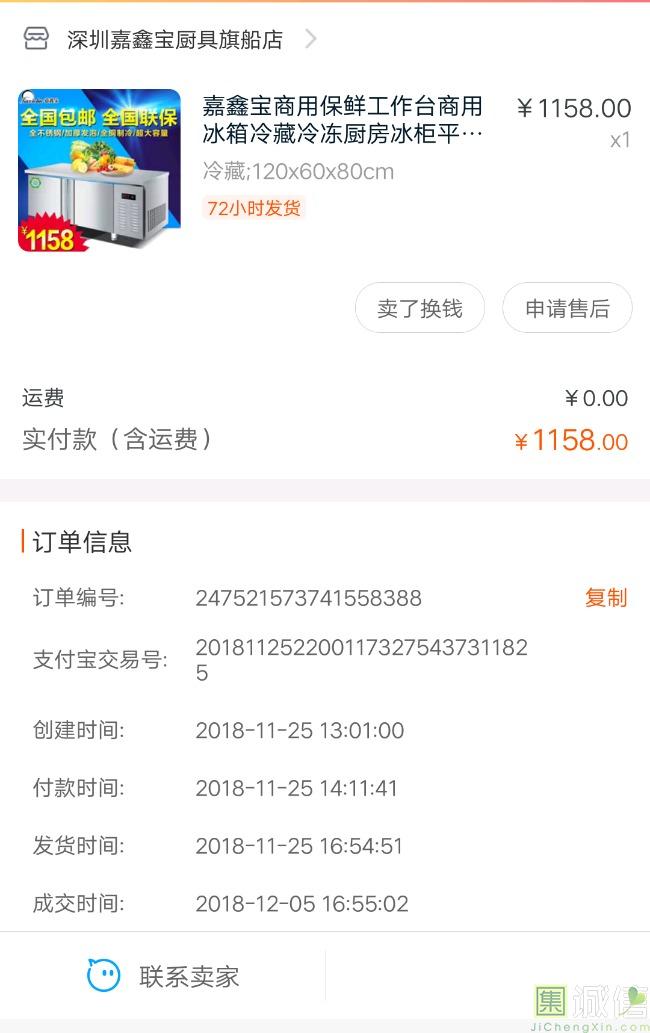The height and width of the screenshot is (1033, 650).
Task: Open the 深圳嘉鑫宝厨具旗舰店 store page
Action: coord(175,40)
